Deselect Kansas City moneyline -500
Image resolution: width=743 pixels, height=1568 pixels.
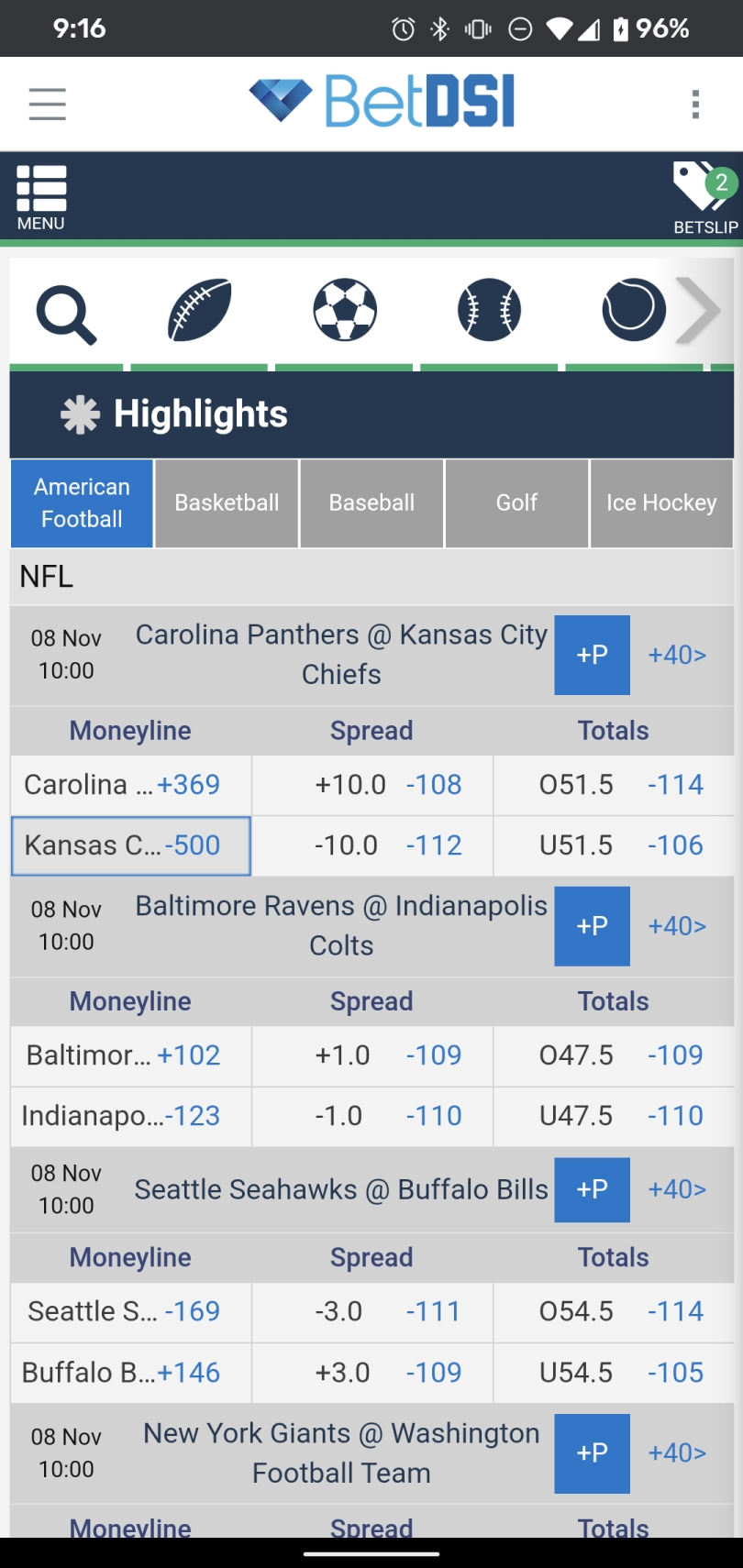click(x=130, y=845)
